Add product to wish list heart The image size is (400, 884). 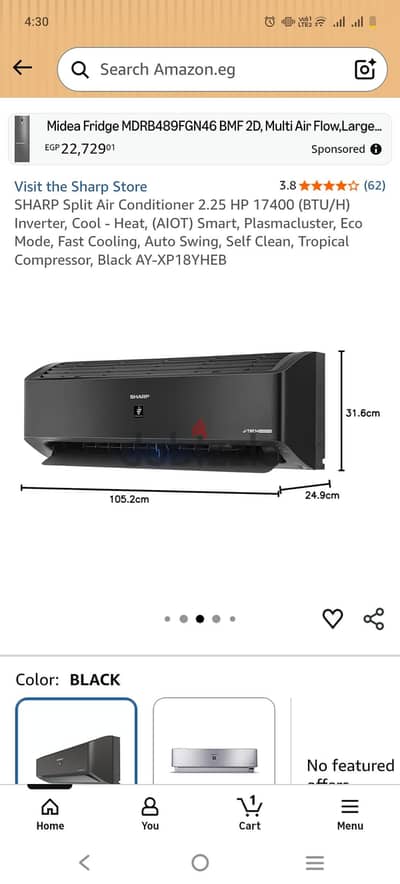click(x=332, y=618)
